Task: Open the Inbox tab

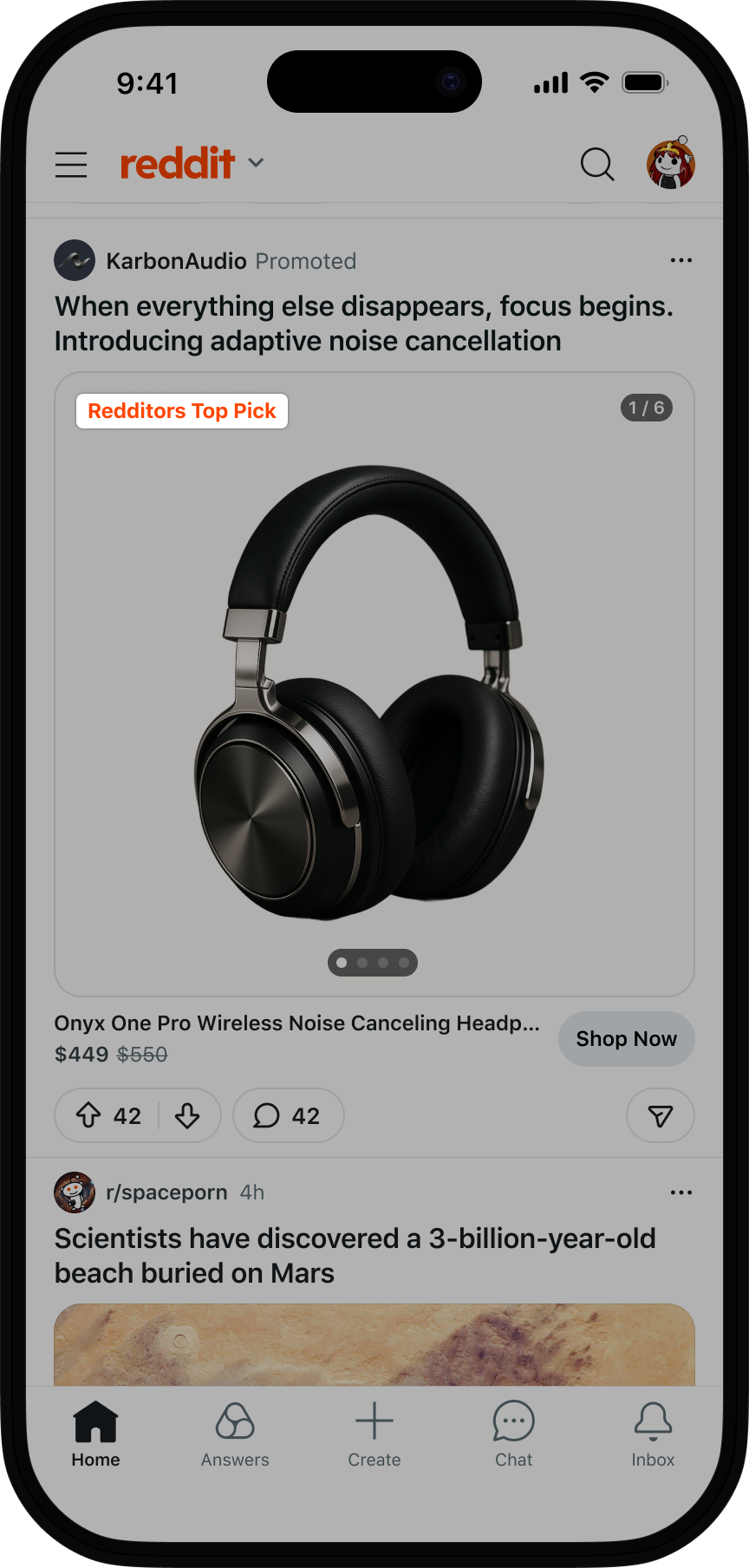Action: tap(653, 1434)
